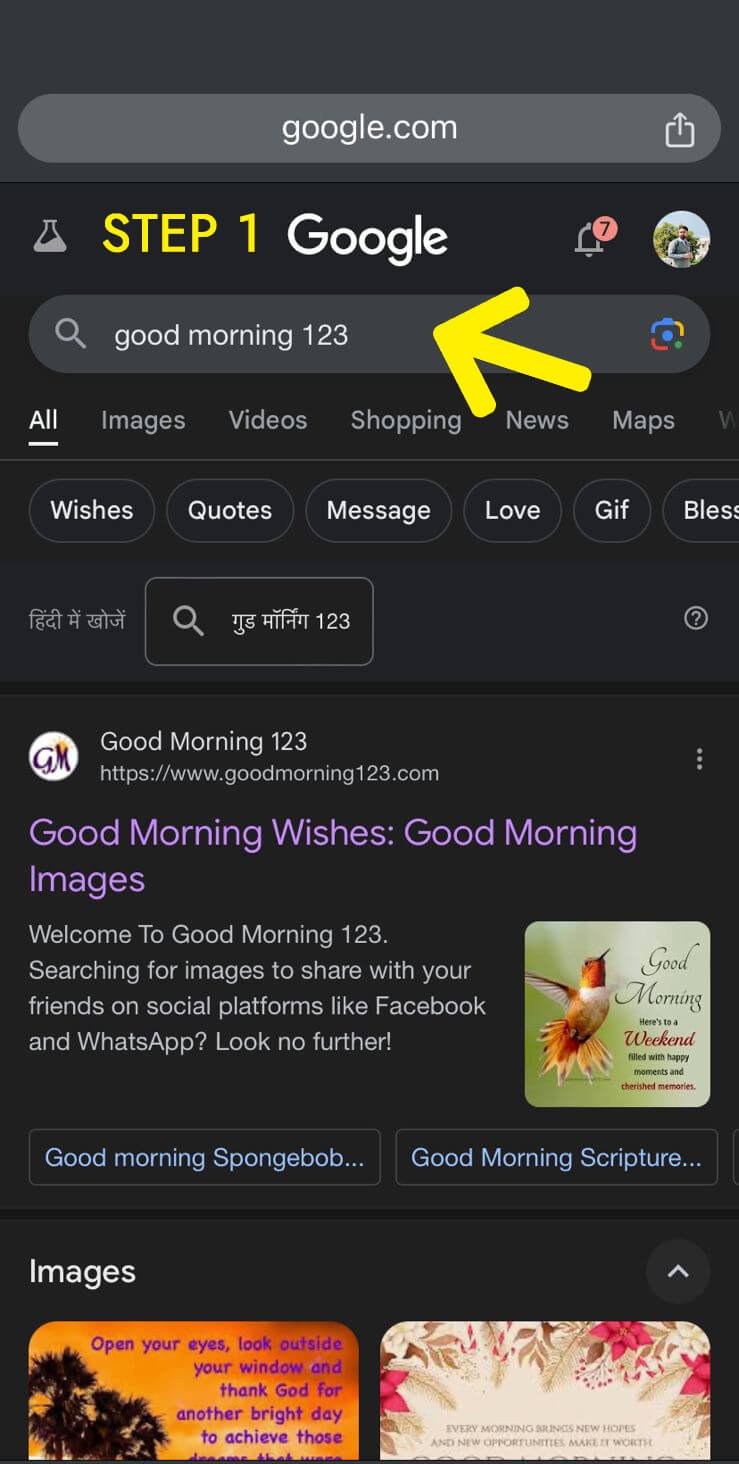739x1464 pixels.
Task: Switch to the Maps tab
Action: pos(643,420)
